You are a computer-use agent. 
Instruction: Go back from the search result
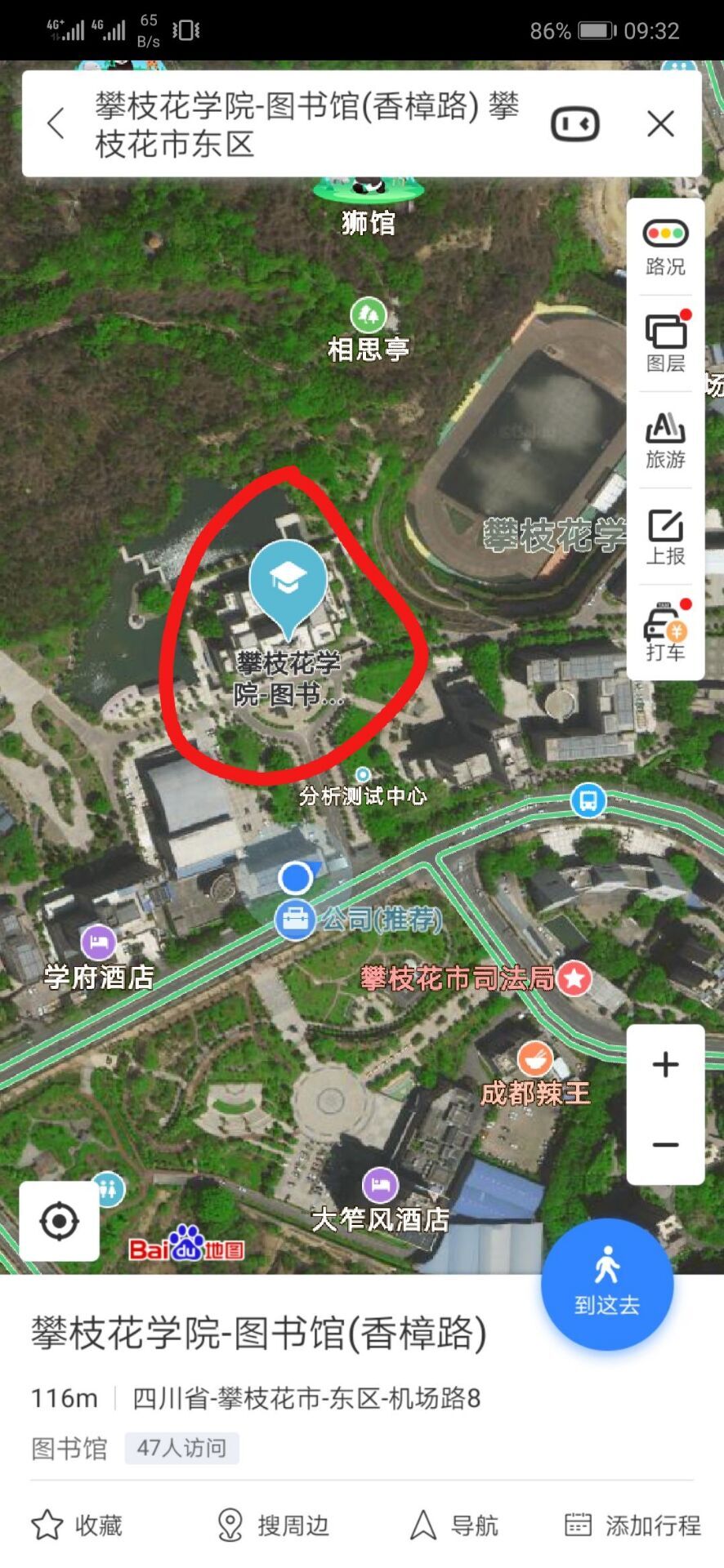coord(56,124)
